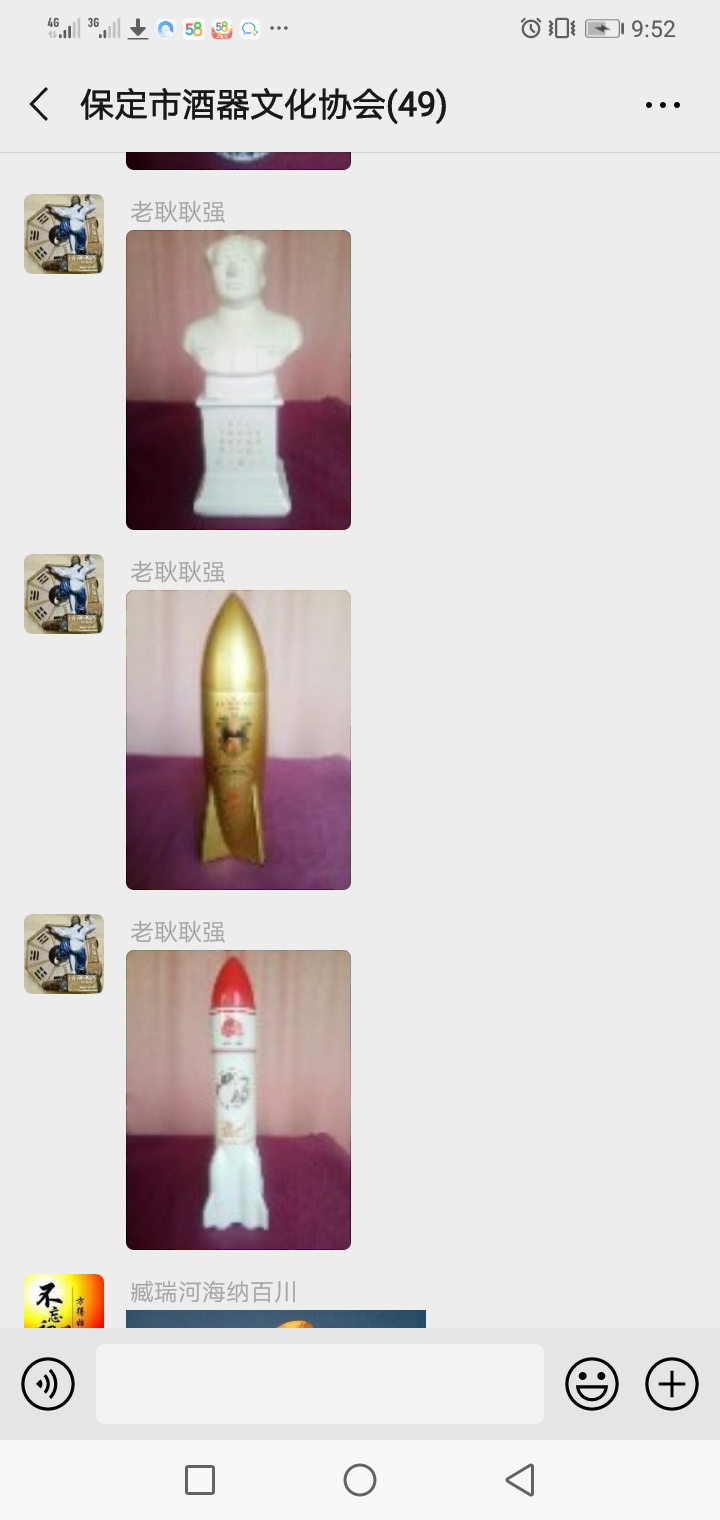Open recent apps from navigation bar
Viewport: 720px width, 1520px height.
click(200, 1480)
